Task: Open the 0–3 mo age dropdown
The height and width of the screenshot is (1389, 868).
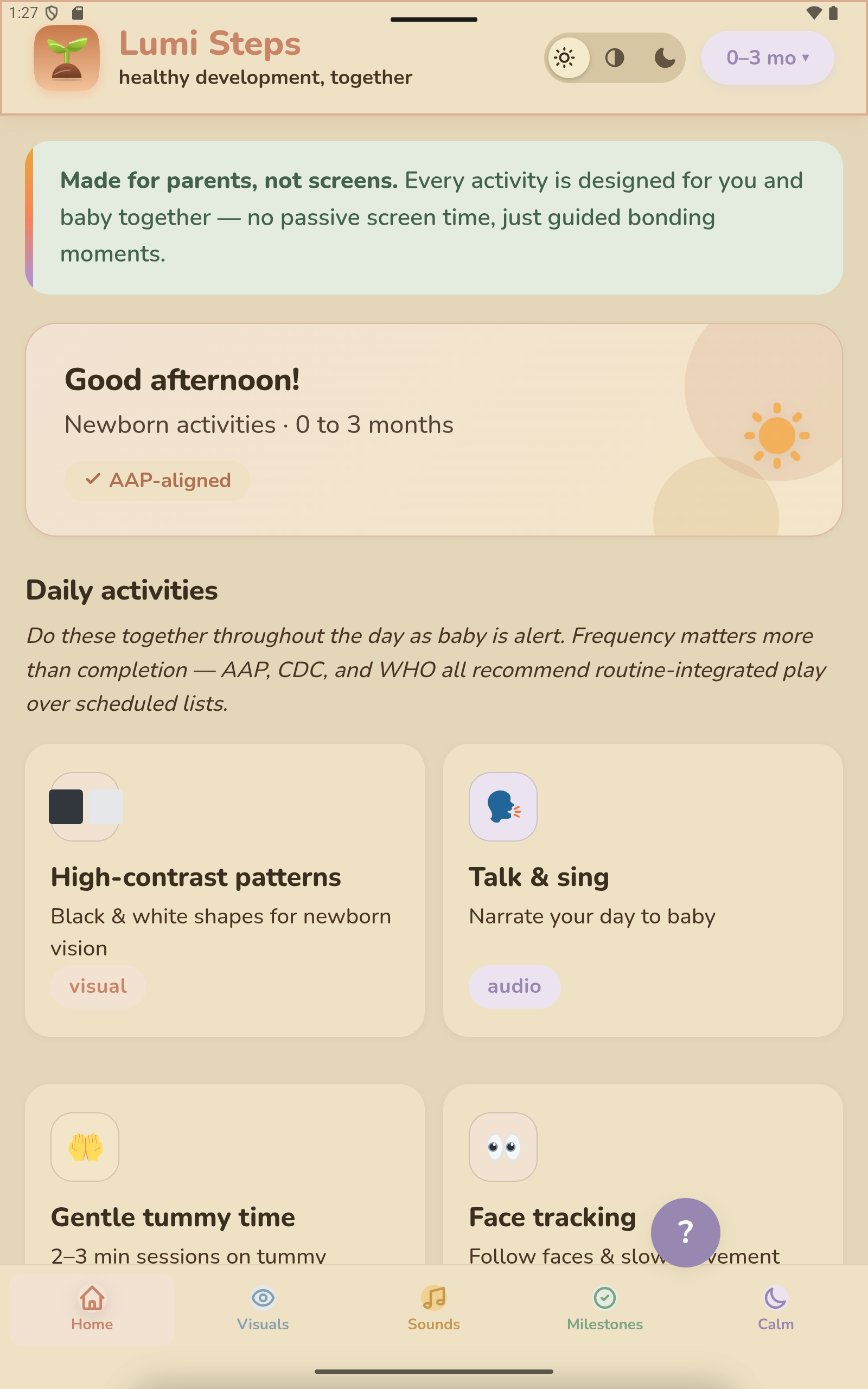Action: (x=767, y=58)
